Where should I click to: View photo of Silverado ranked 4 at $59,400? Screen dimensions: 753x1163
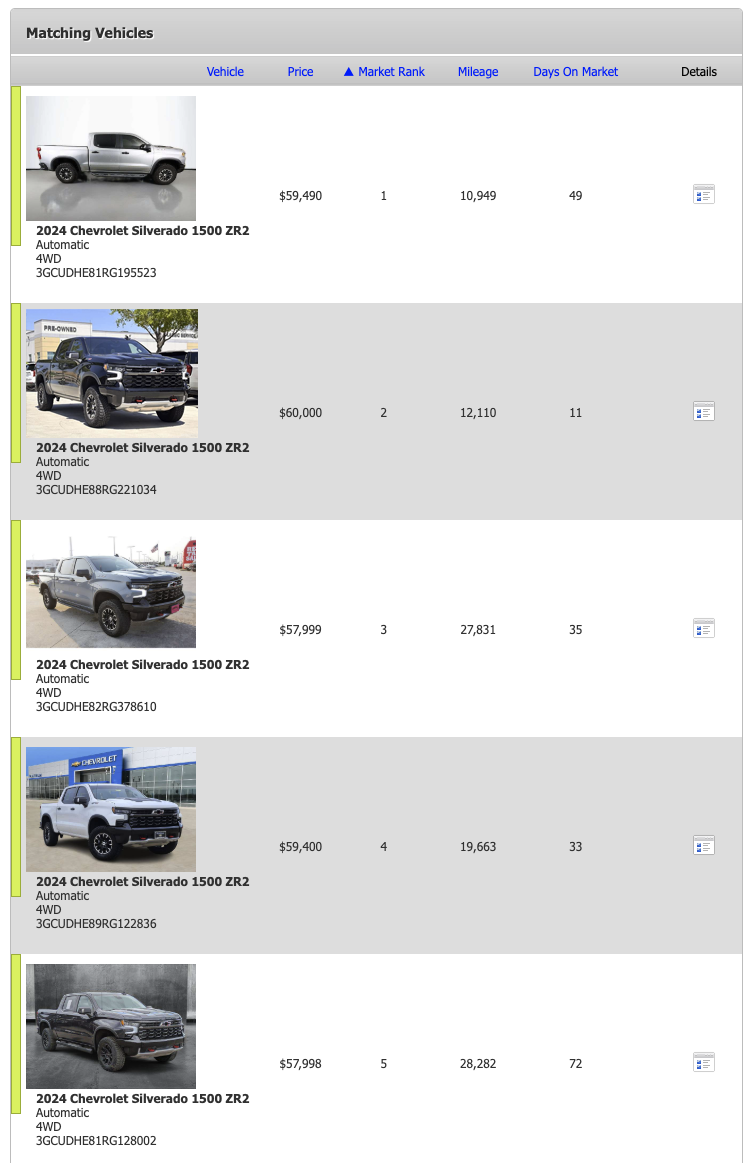111,808
